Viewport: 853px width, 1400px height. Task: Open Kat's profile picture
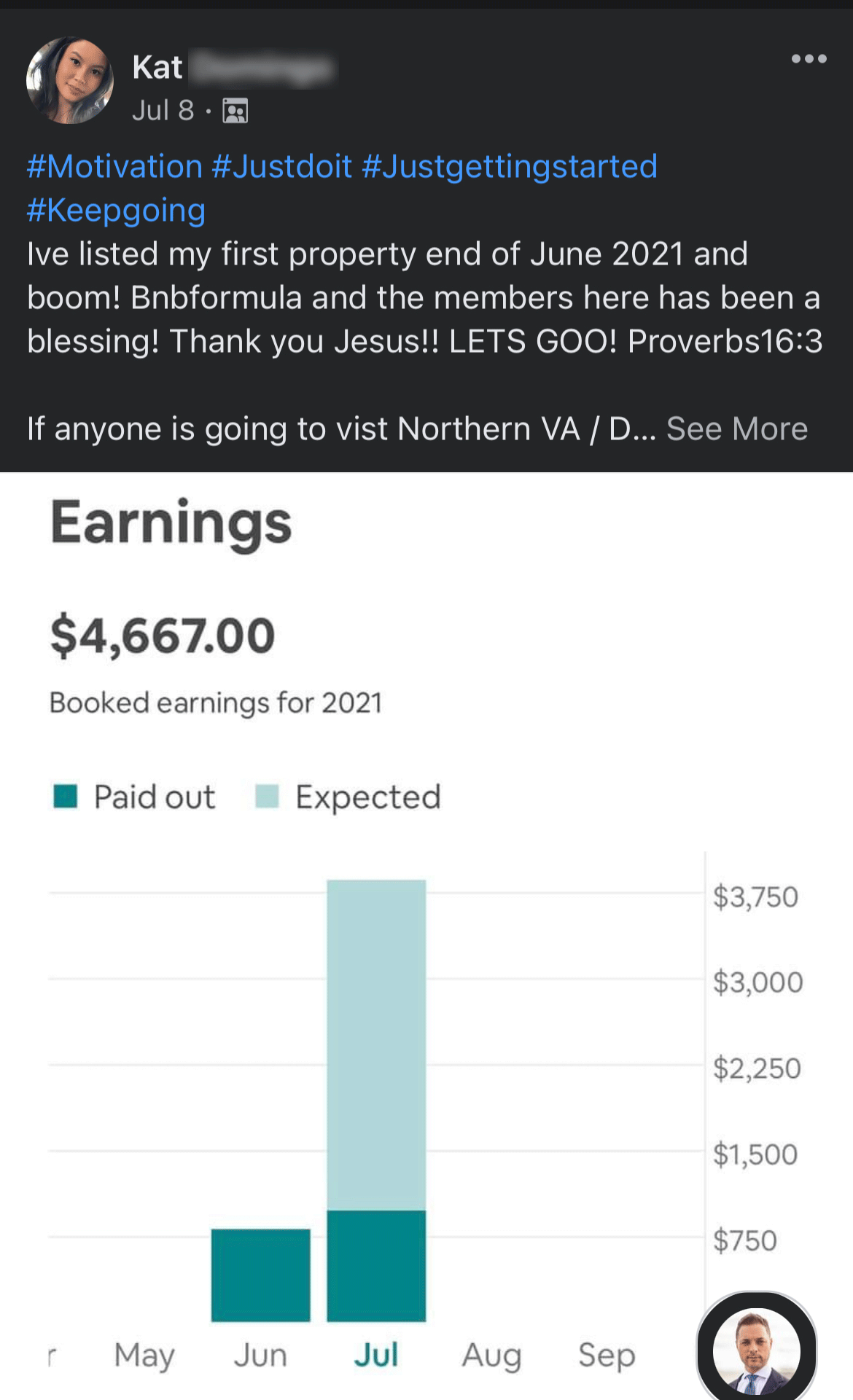pyautogui.click(x=70, y=81)
